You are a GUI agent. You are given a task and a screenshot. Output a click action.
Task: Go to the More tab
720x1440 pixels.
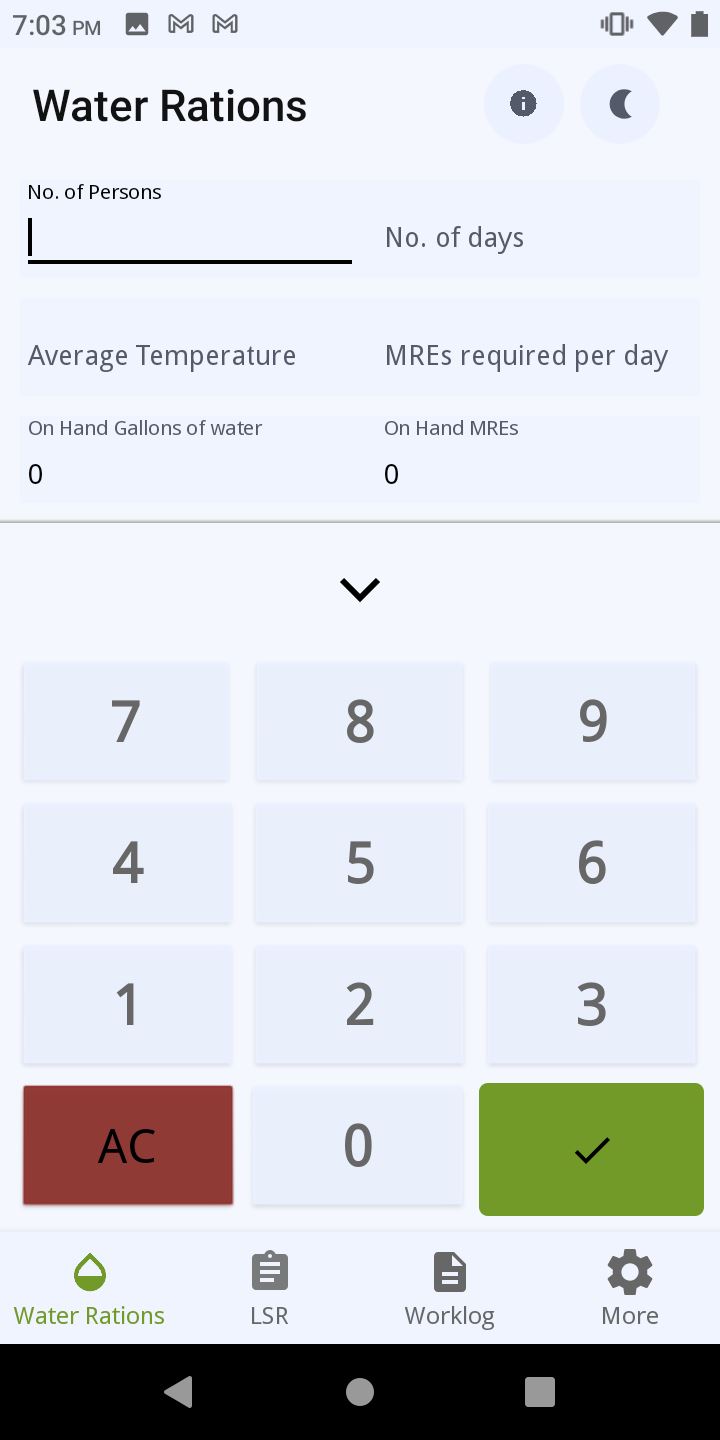[630, 1289]
